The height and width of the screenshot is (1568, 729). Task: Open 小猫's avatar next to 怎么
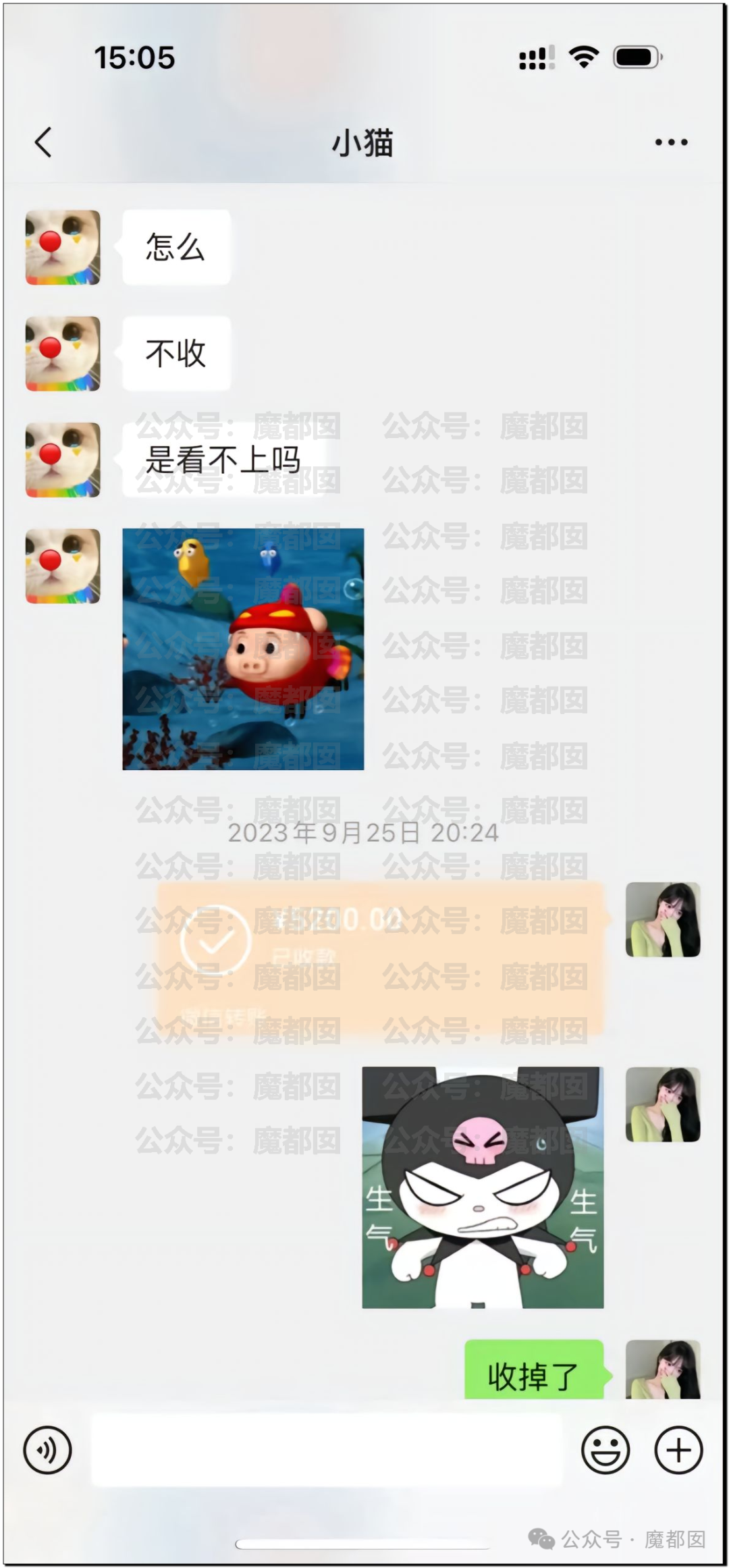[x=63, y=247]
